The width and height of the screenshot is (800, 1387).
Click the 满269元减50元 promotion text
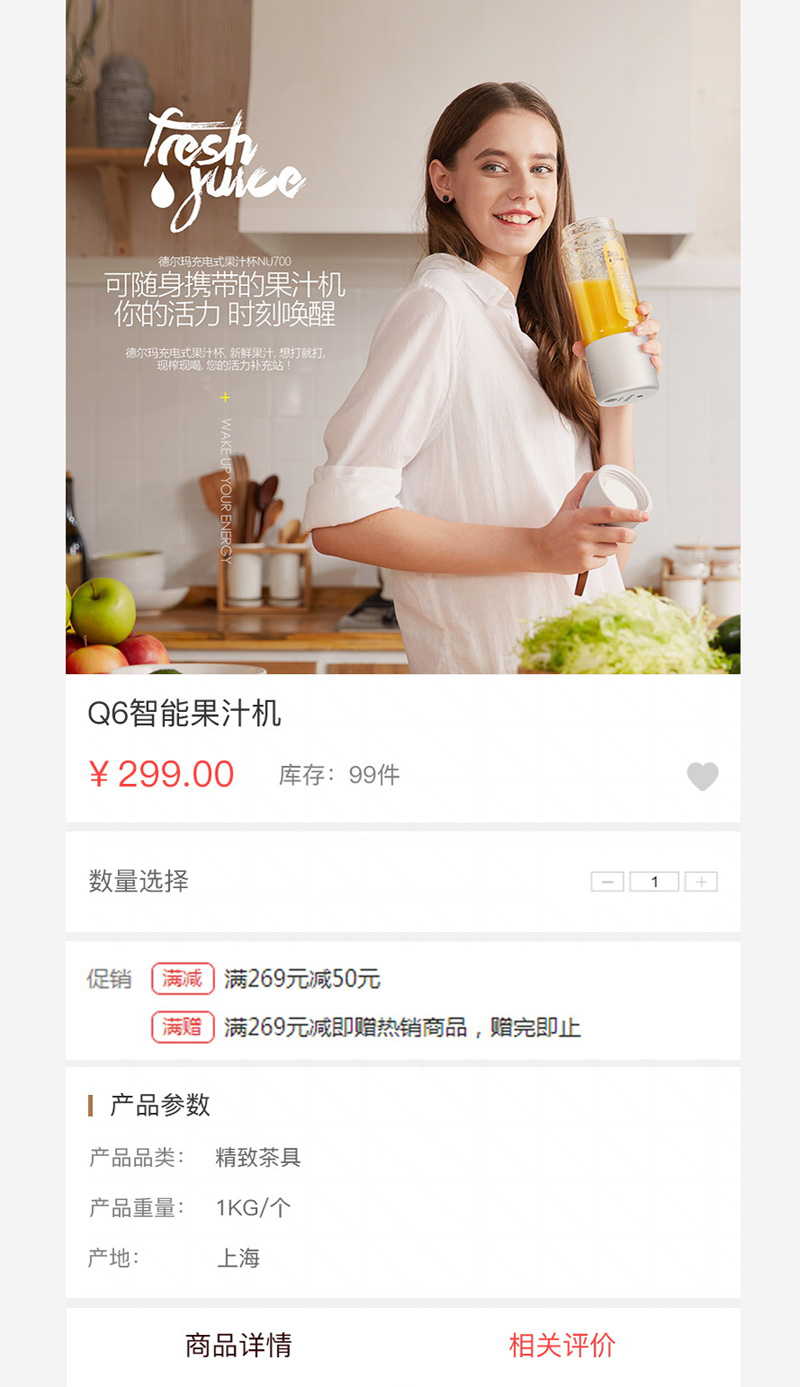pos(302,979)
